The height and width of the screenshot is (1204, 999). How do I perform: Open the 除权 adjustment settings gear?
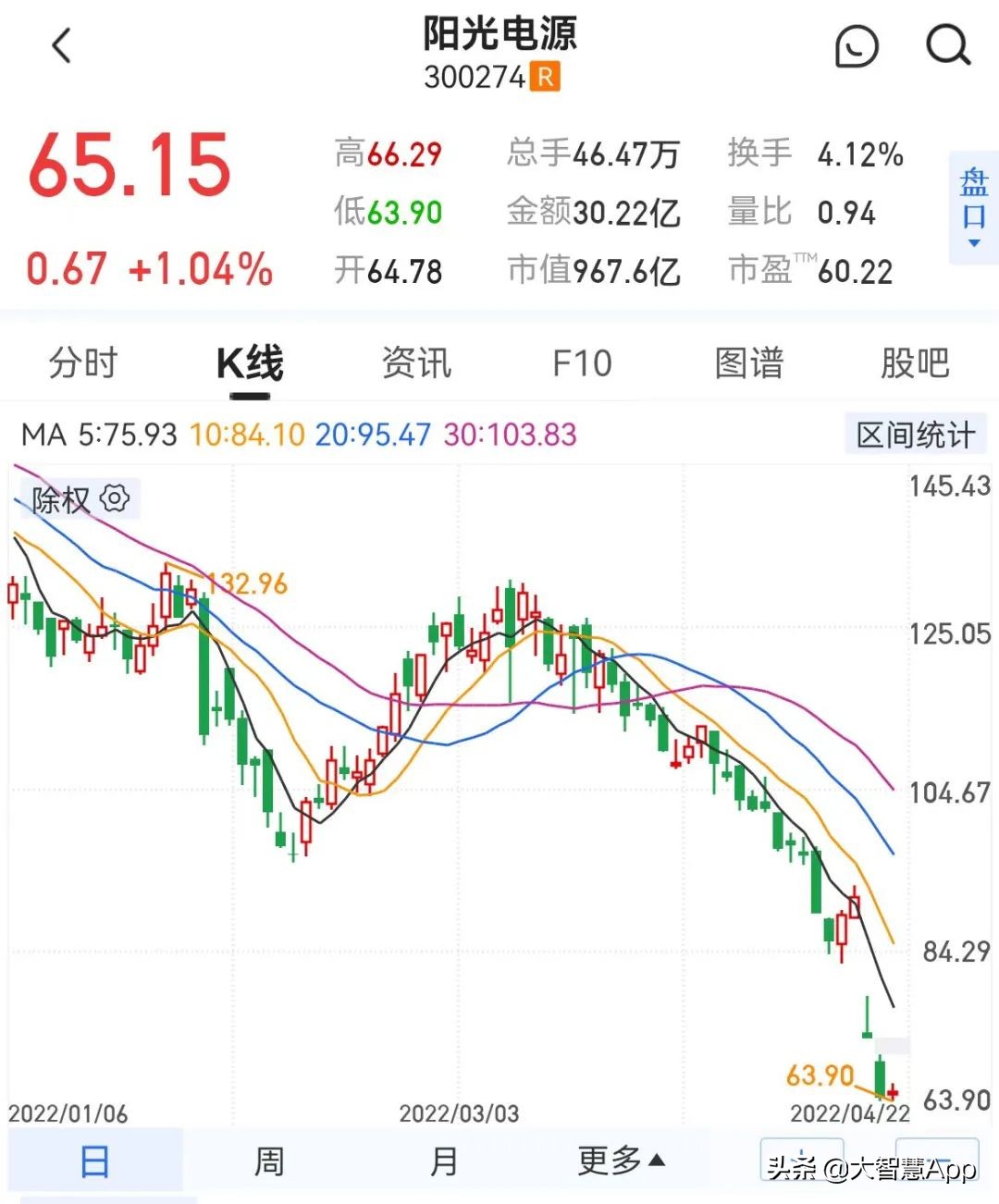(x=114, y=498)
